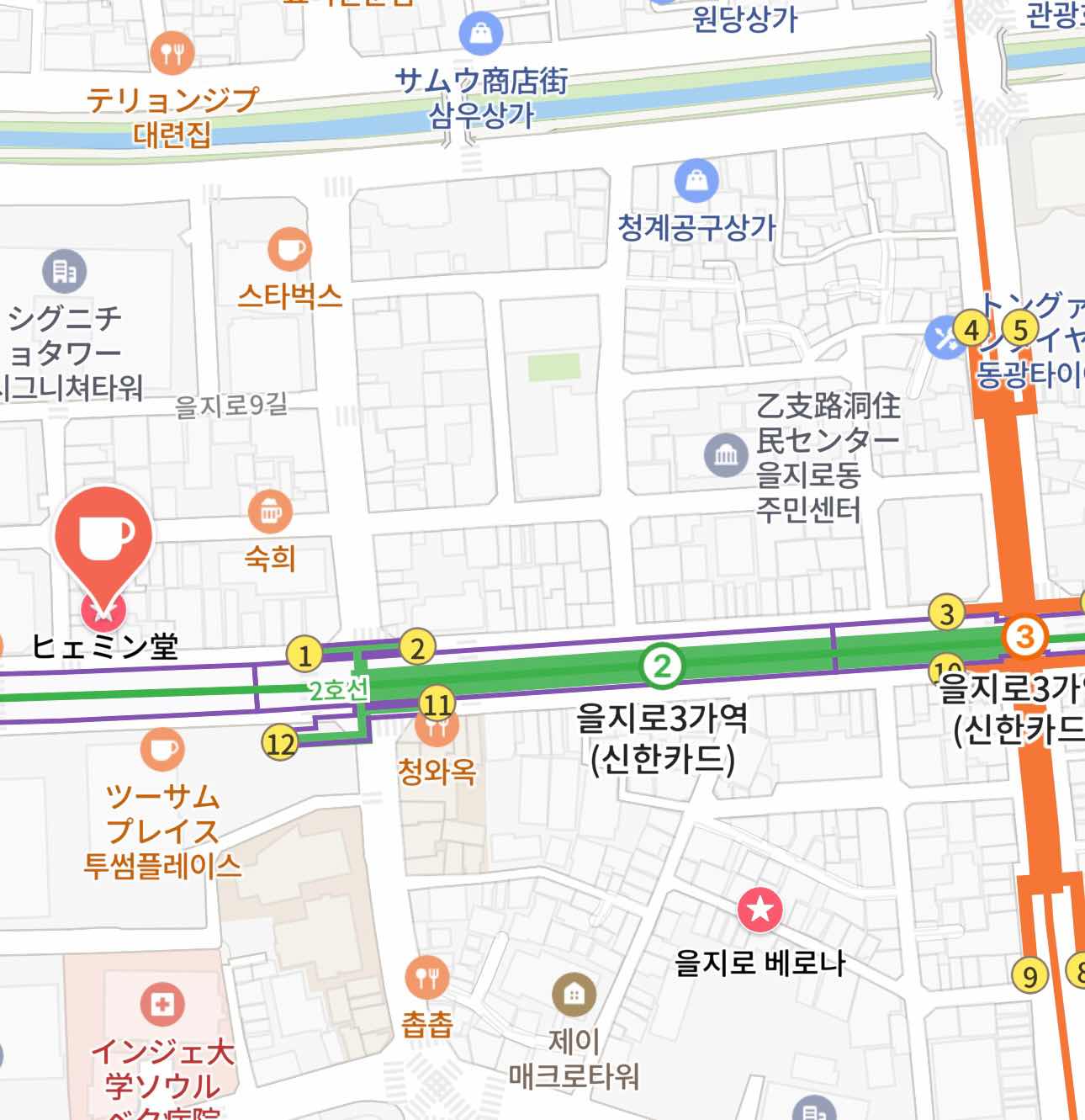This screenshot has width=1085, height=1120.
Task: Tap the 을지로 베로나 star marker
Action: (x=759, y=910)
